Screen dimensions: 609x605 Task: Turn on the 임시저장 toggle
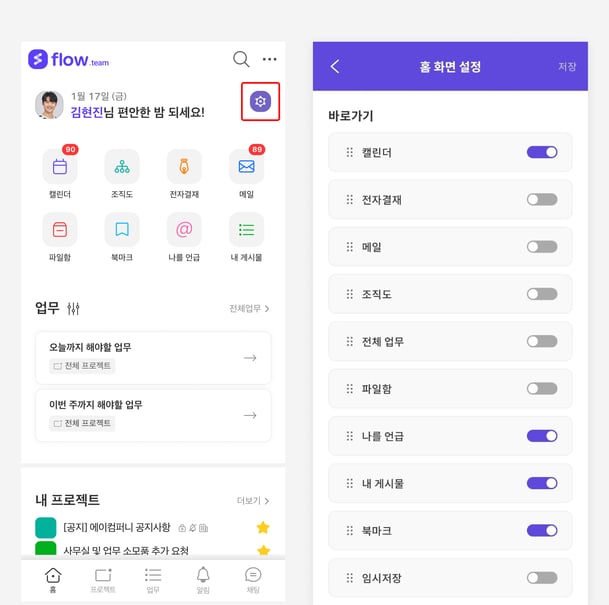tap(541, 578)
